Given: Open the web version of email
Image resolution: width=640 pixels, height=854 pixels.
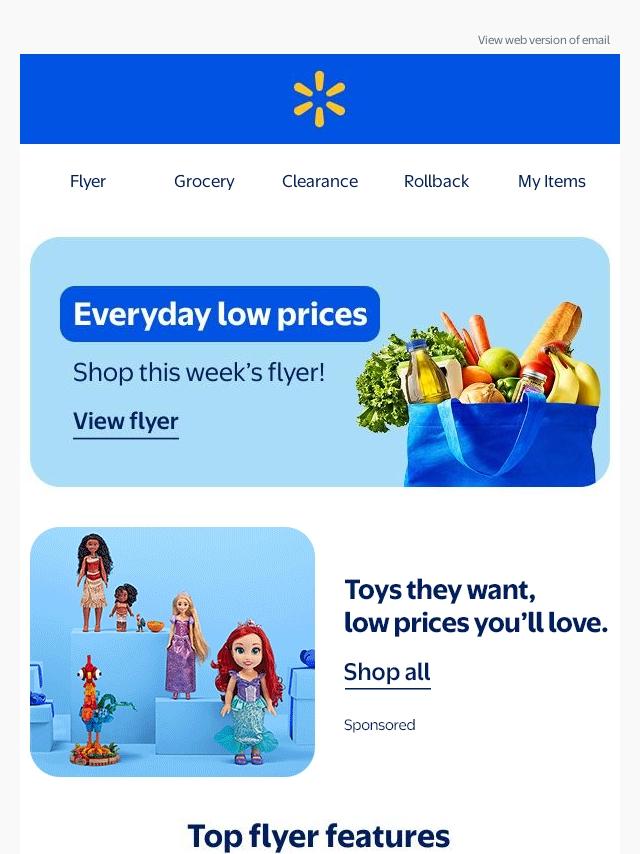Looking at the screenshot, I should tap(543, 40).
